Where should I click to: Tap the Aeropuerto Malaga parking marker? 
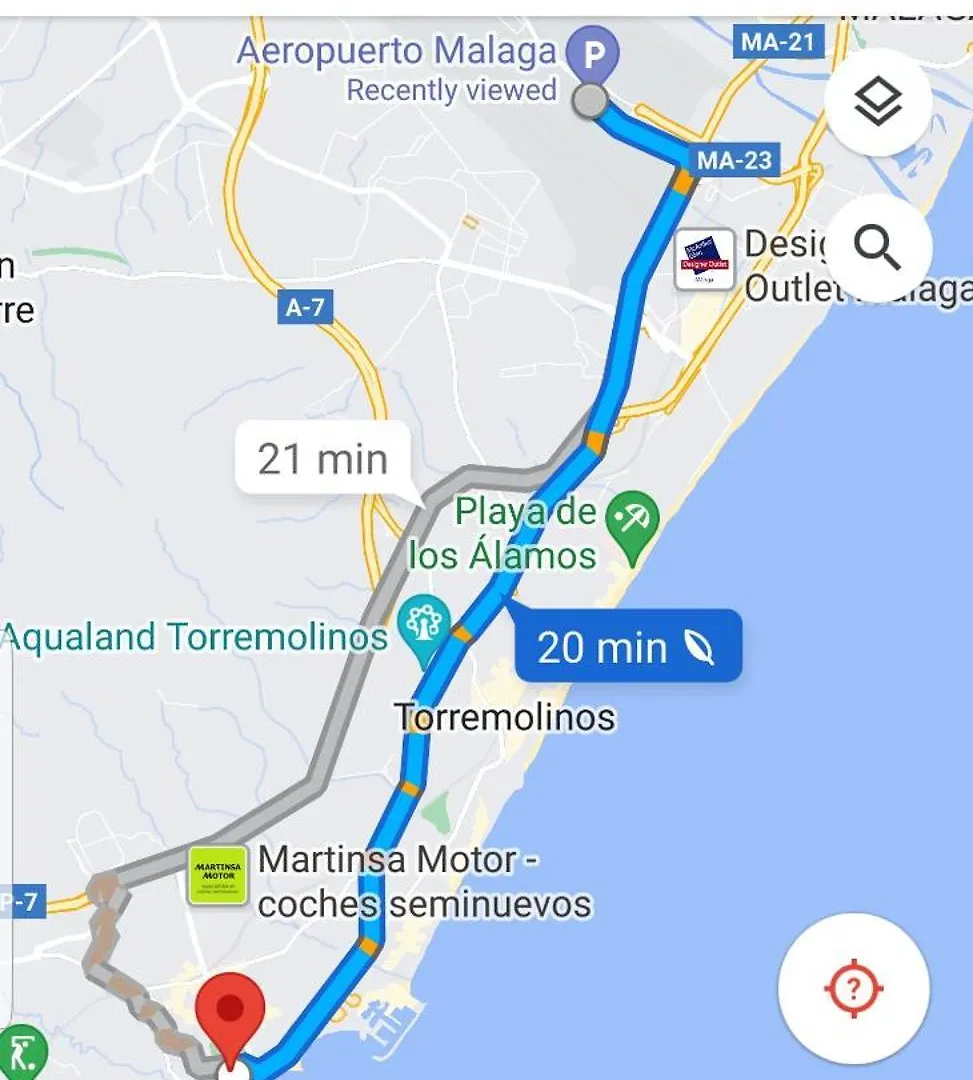(x=593, y=53)
